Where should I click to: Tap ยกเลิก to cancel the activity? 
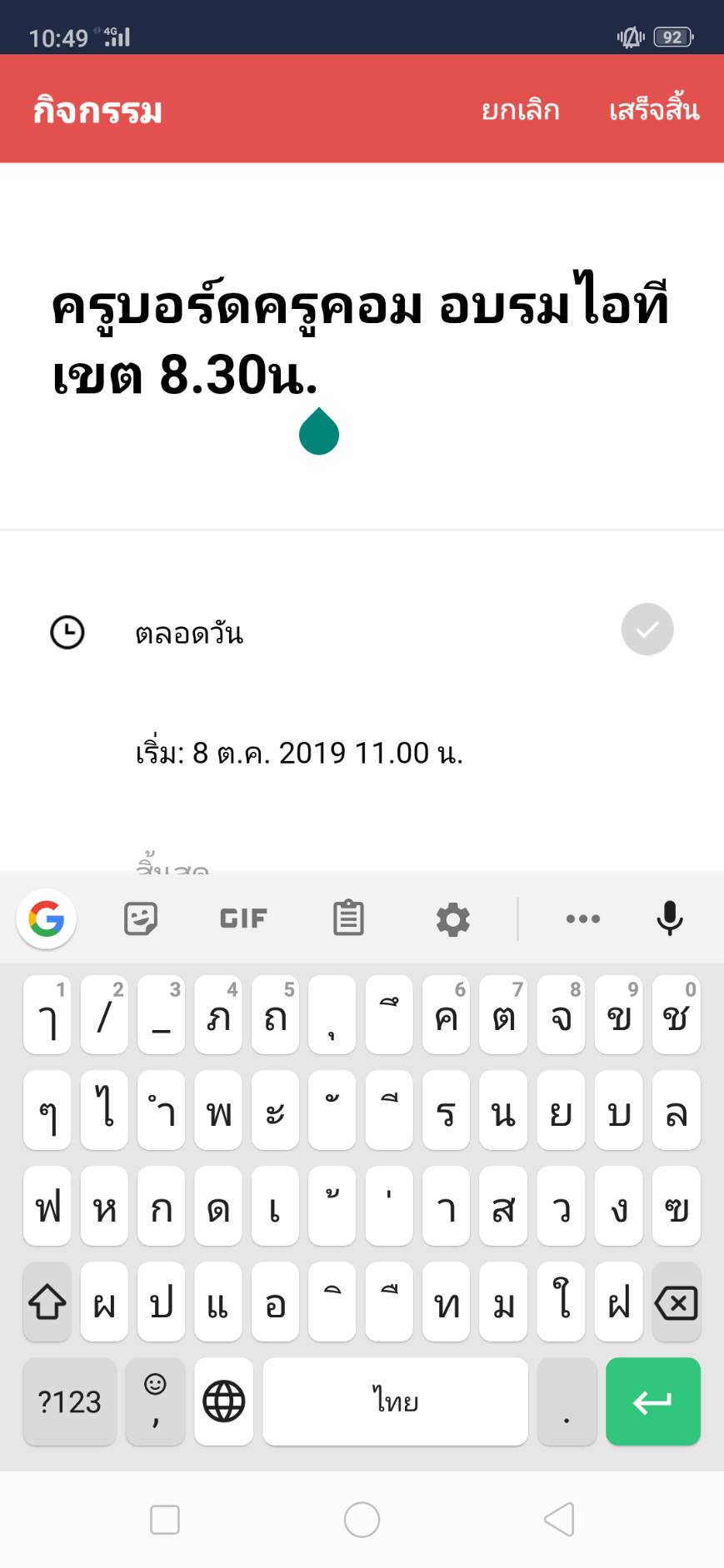520,110
